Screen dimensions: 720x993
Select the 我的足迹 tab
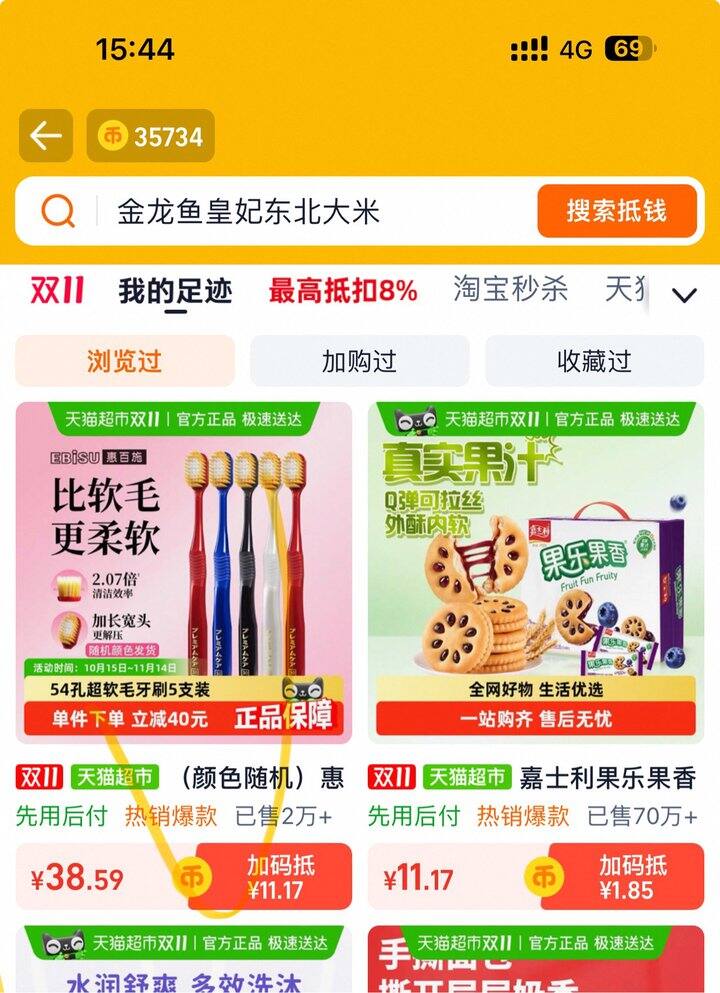point(175,292)
